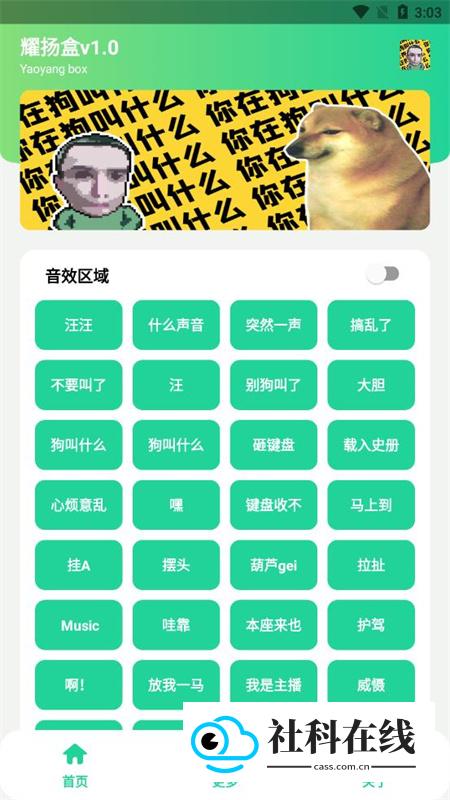Switch to the 首页 tab
Viewport: 450px width, 800px height.
(x=75, y=765)
